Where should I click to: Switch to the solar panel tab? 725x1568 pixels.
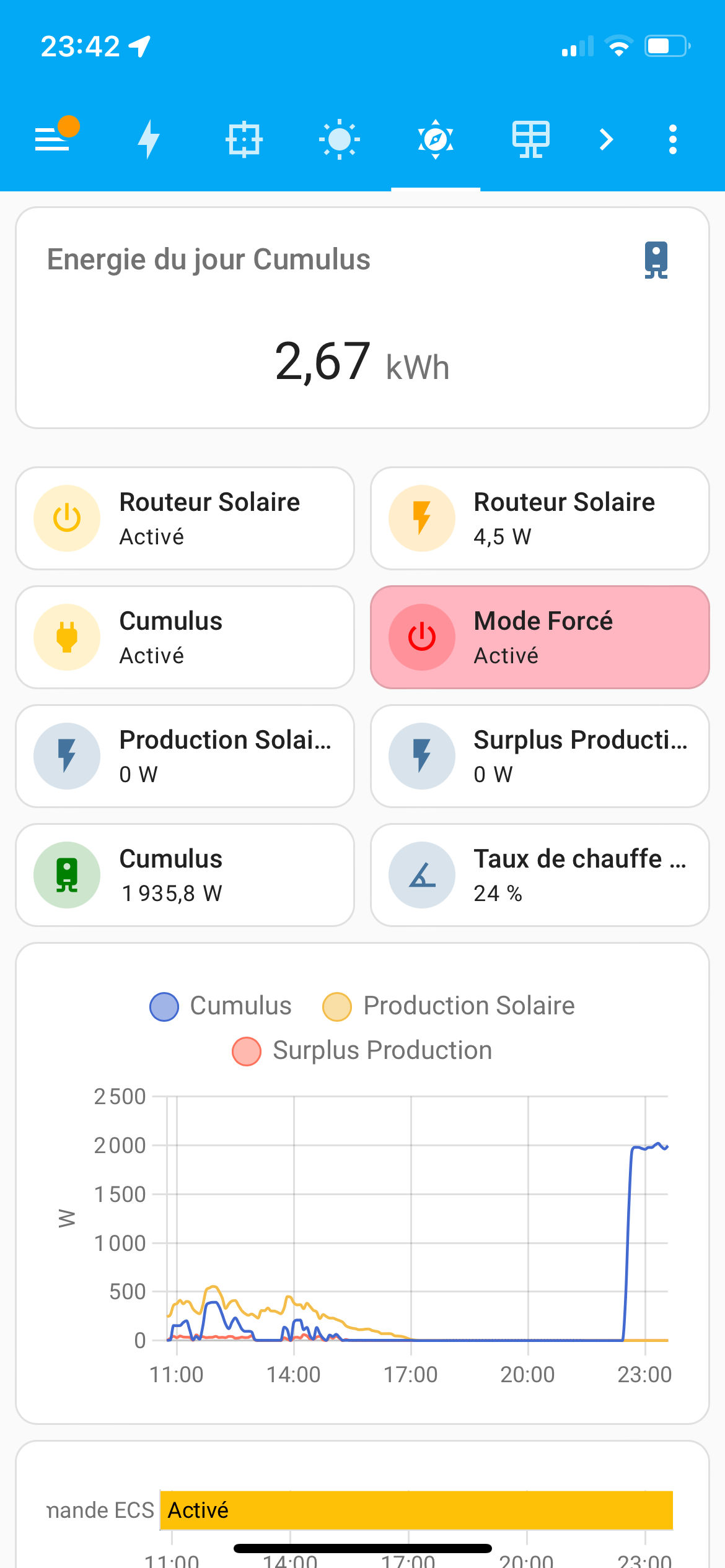(531, 139)
